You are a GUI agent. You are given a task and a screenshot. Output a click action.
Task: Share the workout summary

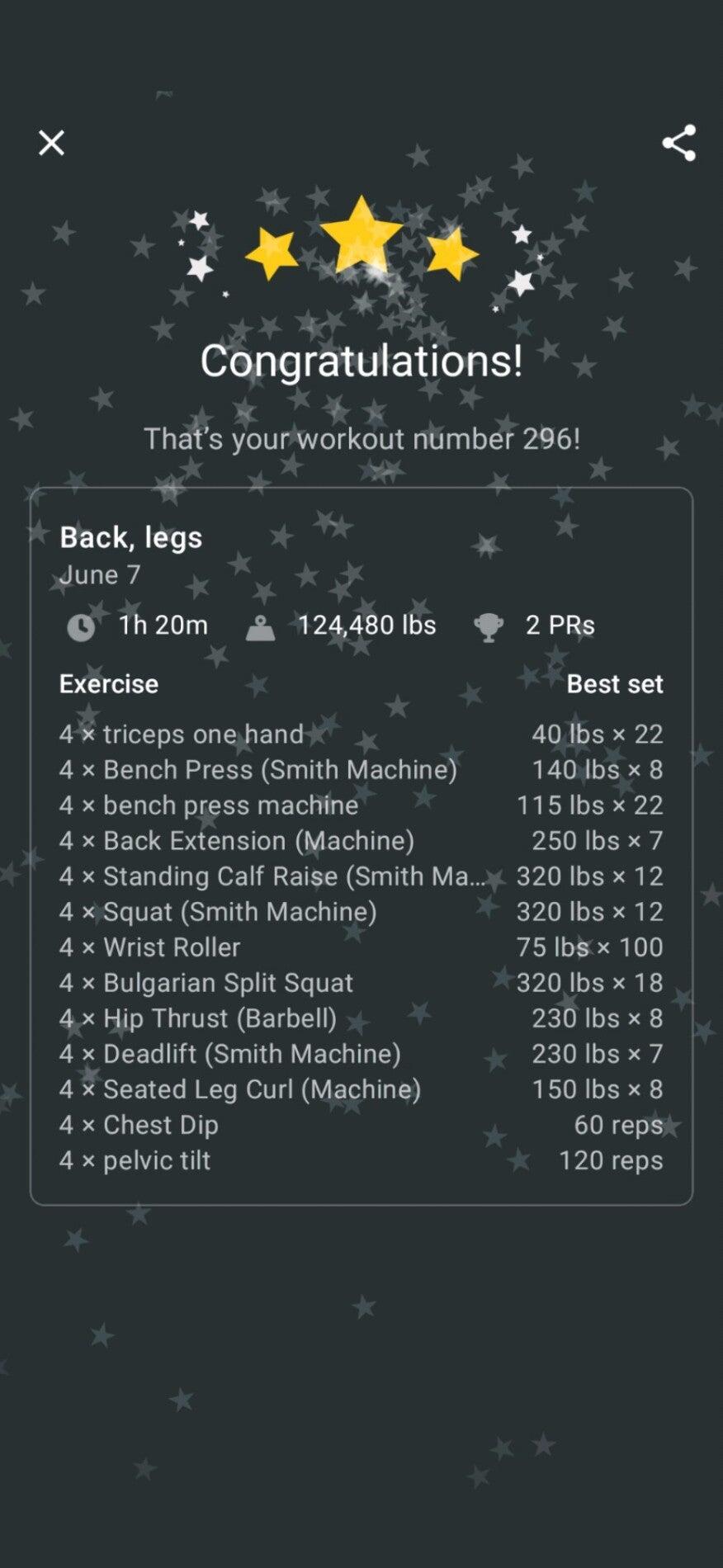point(678,144)
